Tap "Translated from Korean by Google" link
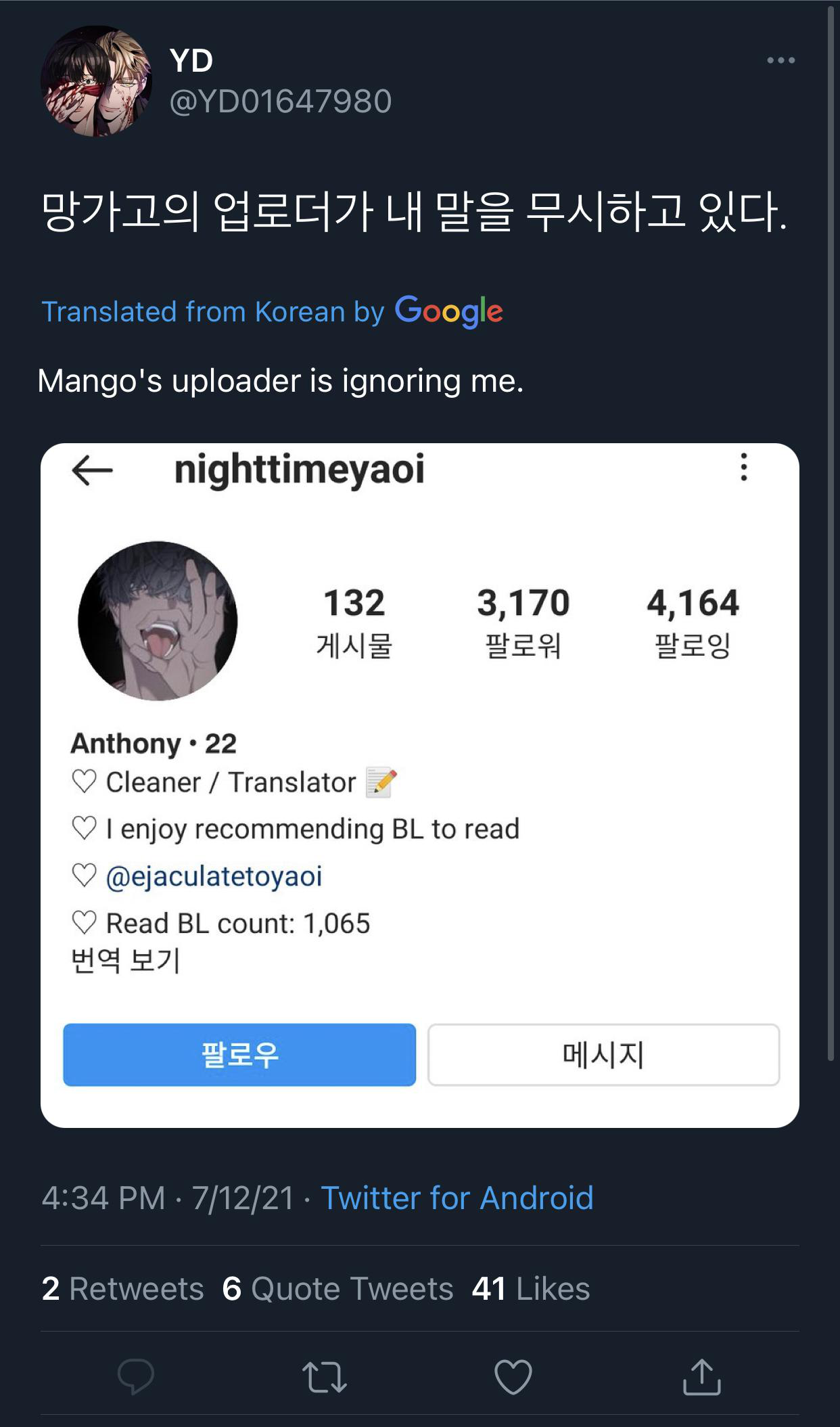 click(x=272, y=312)
